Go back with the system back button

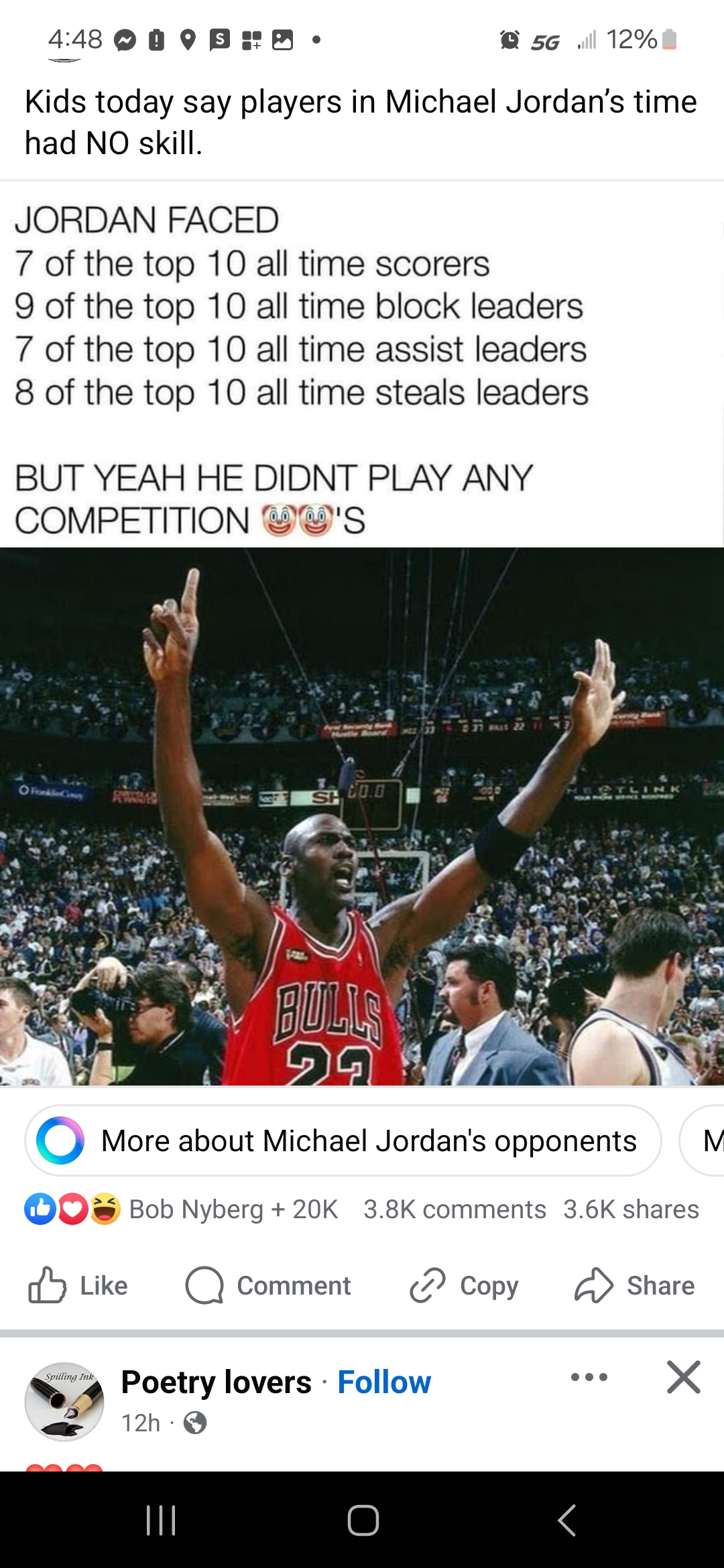point(566,1520)
